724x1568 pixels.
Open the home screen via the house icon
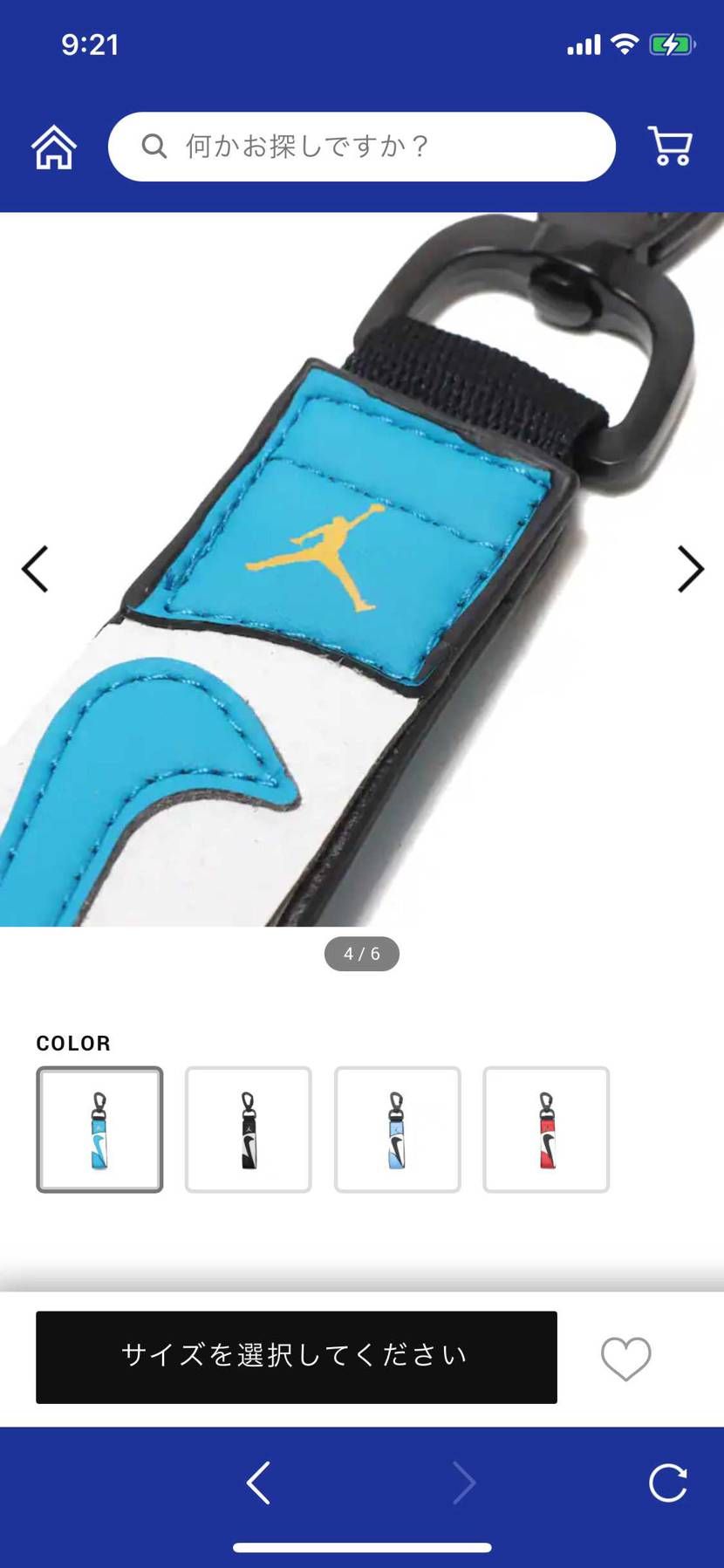[53, 147]
